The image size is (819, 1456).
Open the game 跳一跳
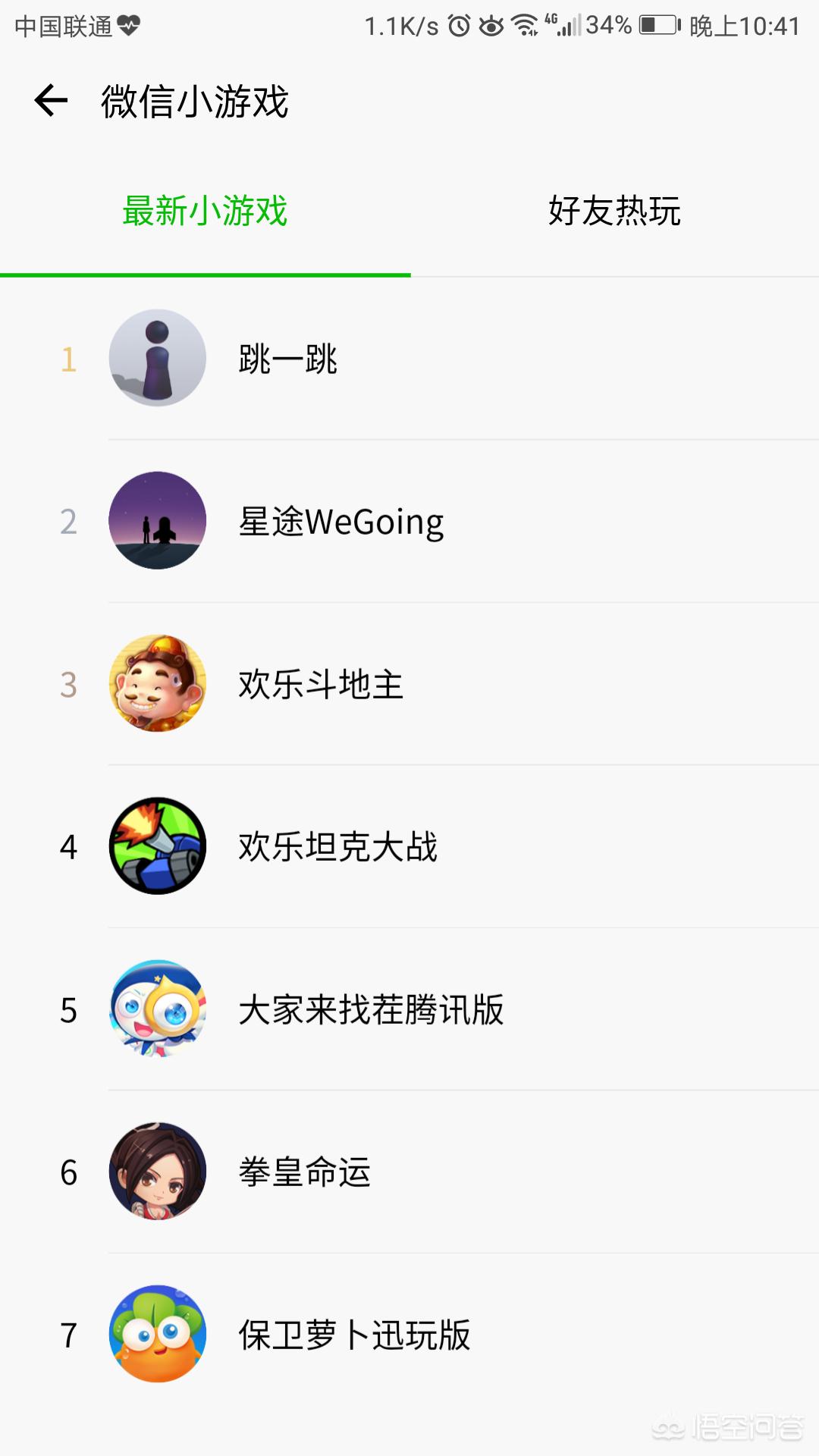[x=288, y=359]
